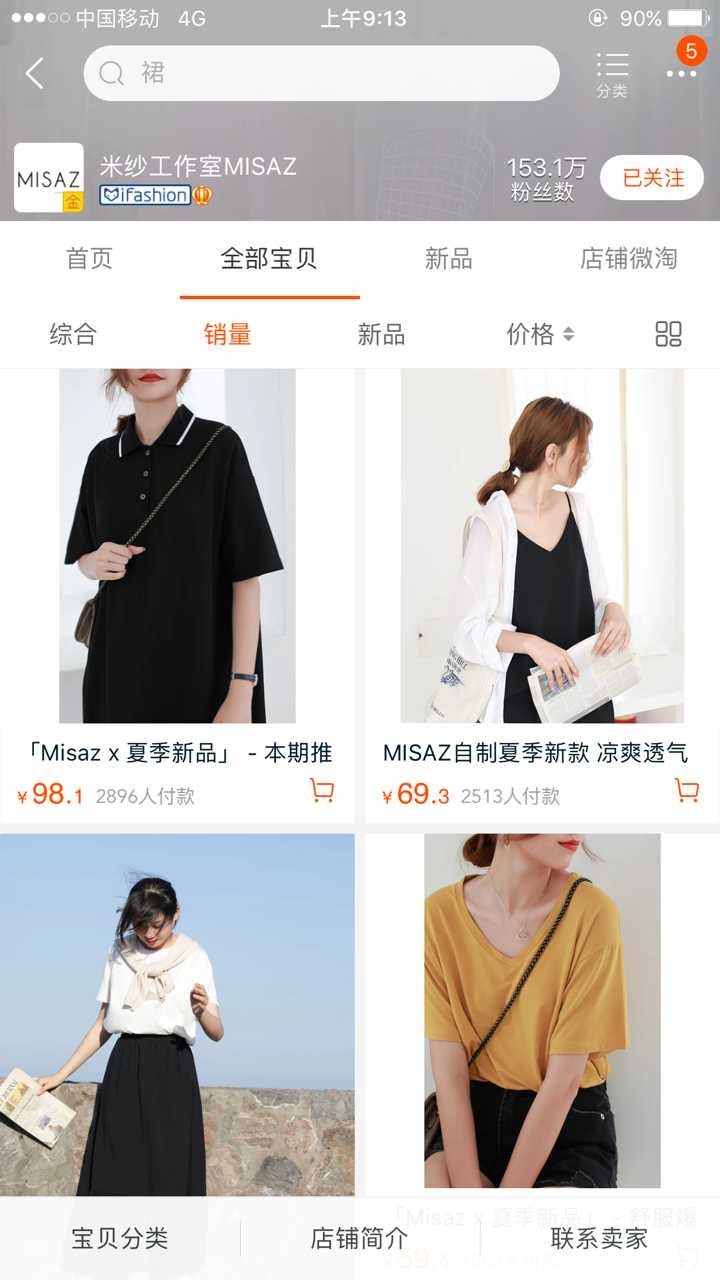
Task: Go back using the arrow
Action: pos(35,73)
